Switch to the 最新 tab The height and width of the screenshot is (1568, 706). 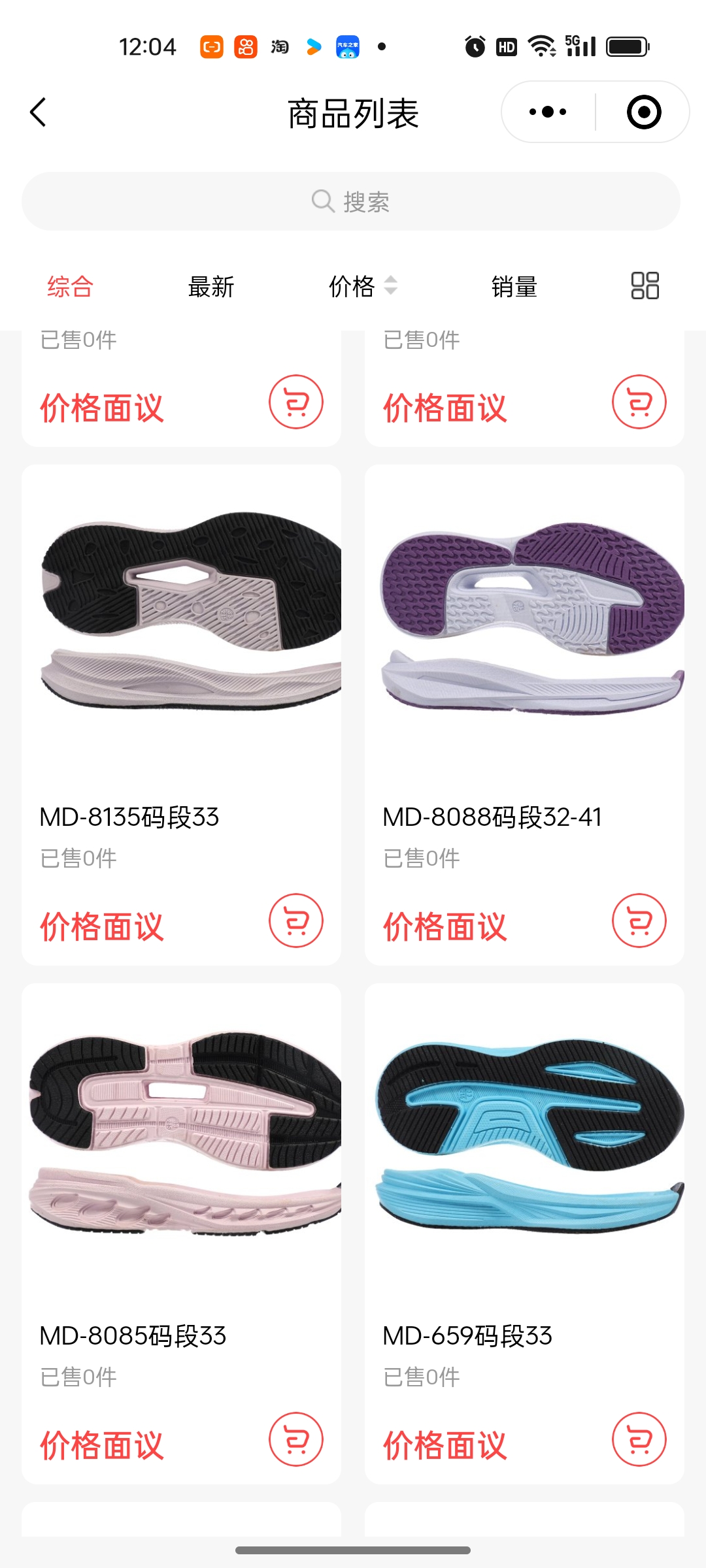210,287
